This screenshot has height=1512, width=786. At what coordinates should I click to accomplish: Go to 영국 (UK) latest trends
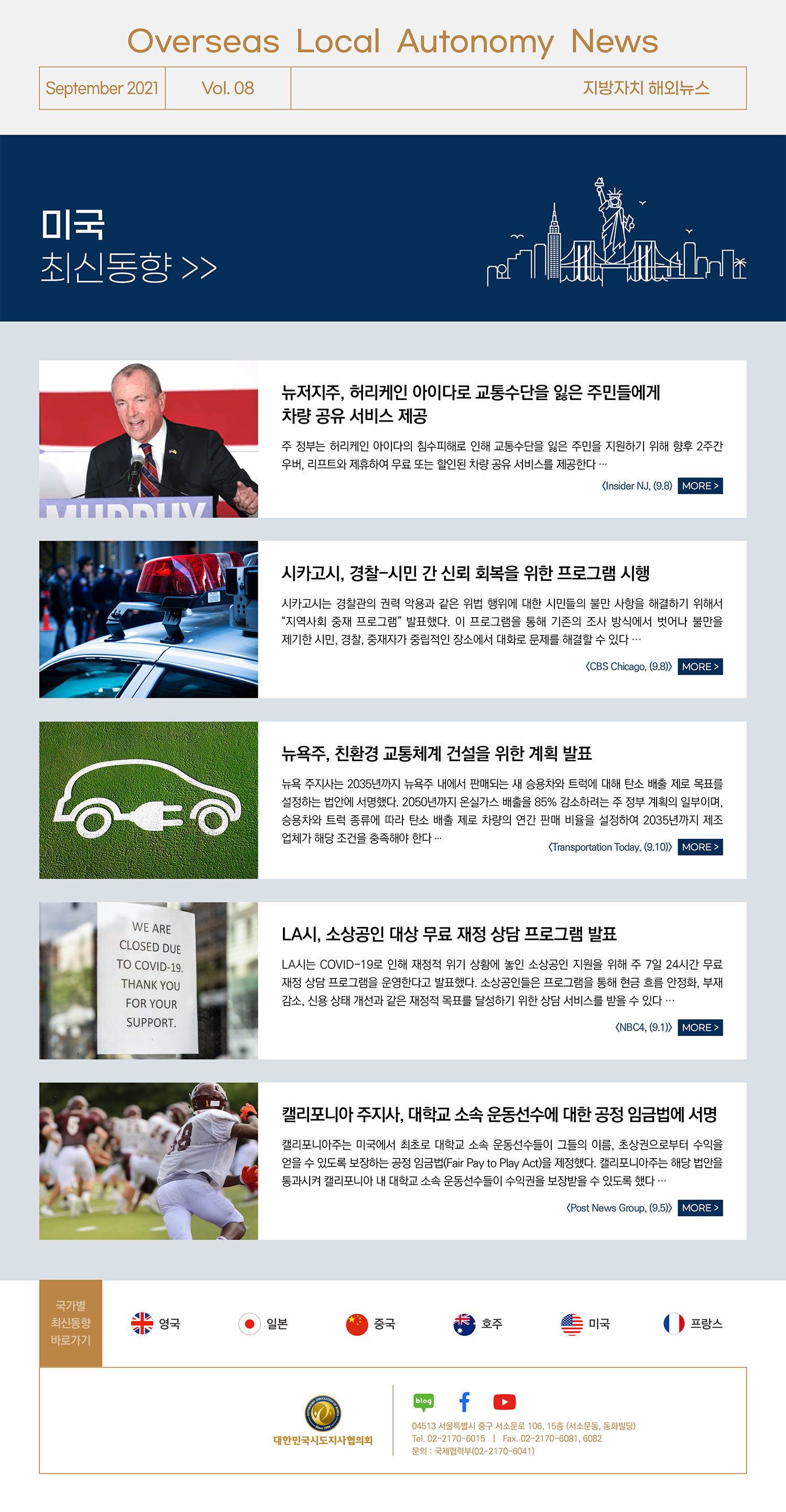(x=156, y=1324)
